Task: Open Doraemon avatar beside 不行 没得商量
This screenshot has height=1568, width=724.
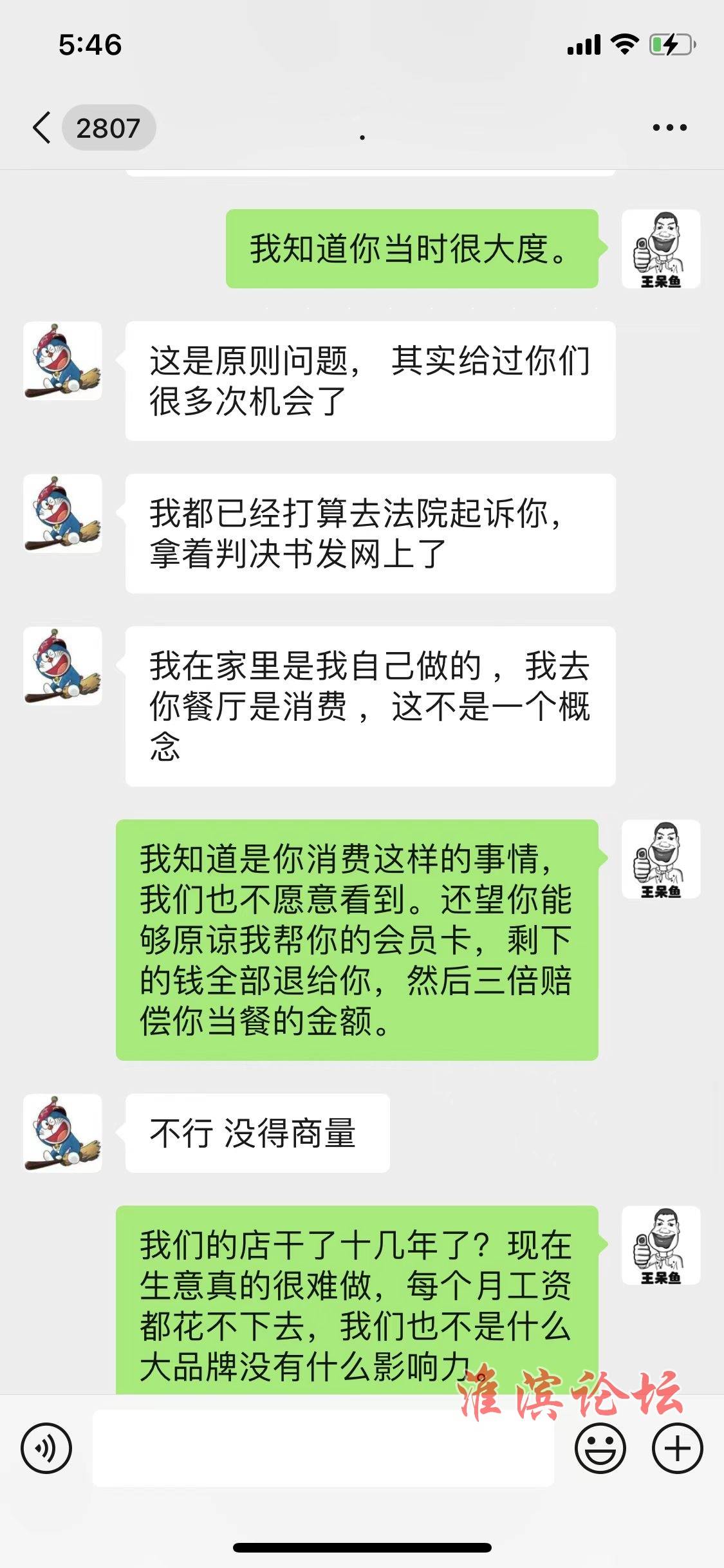Action: pos(62,1133)
